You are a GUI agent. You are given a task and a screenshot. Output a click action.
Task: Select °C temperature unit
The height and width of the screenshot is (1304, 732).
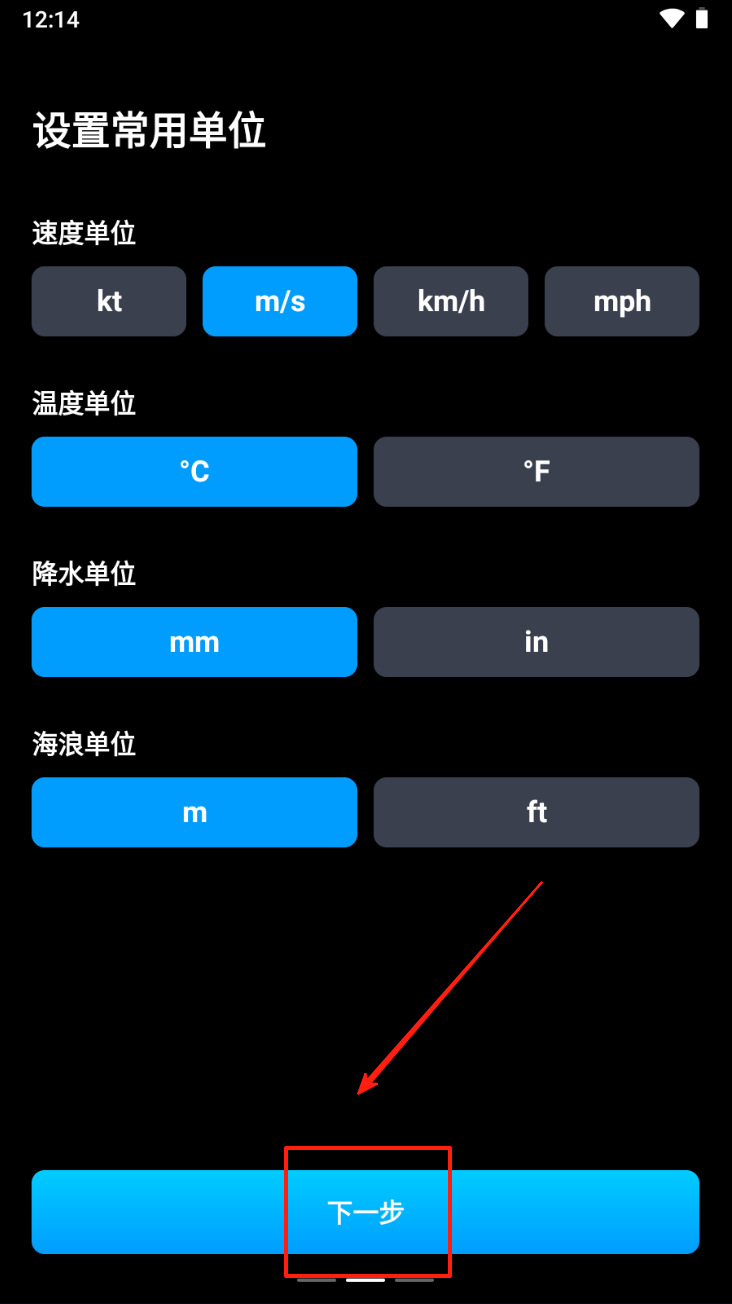[x=194, y=471]
